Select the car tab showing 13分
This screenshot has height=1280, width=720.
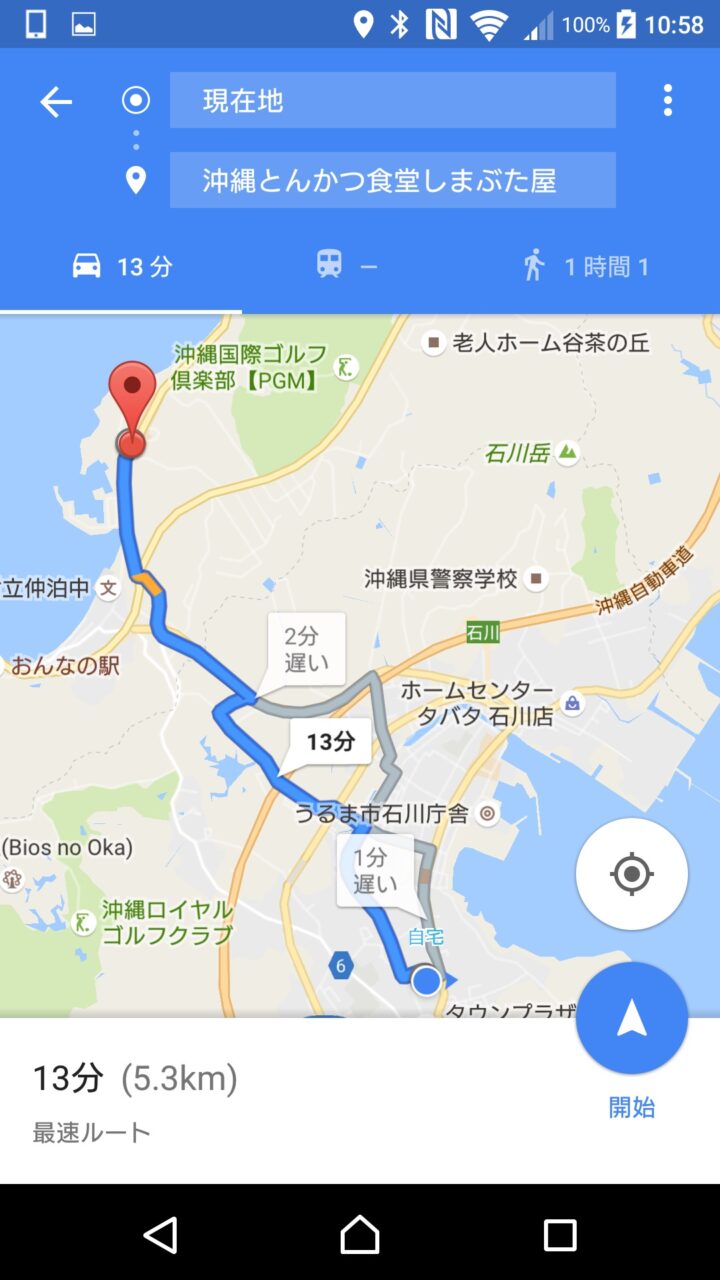tap(122, 266)
